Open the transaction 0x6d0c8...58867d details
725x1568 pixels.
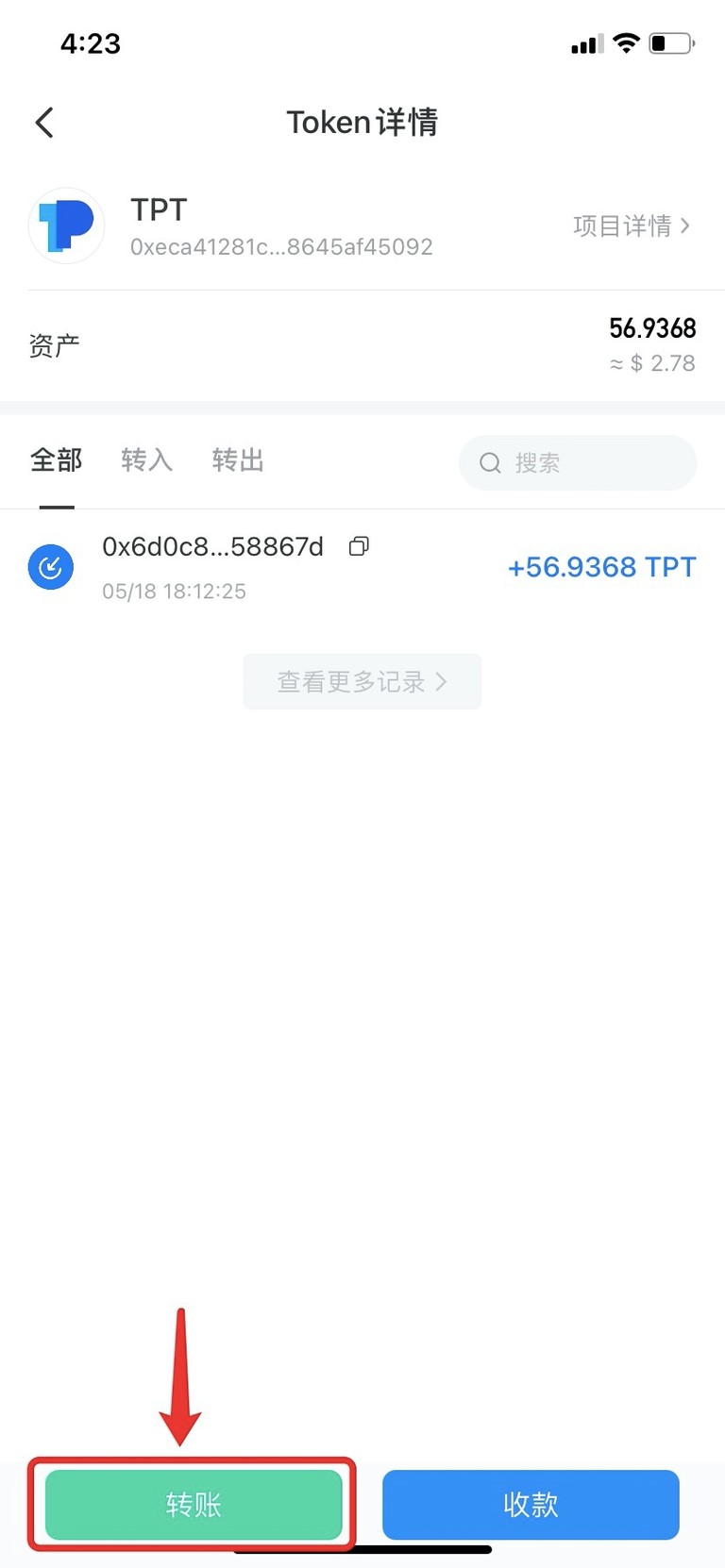212,545
